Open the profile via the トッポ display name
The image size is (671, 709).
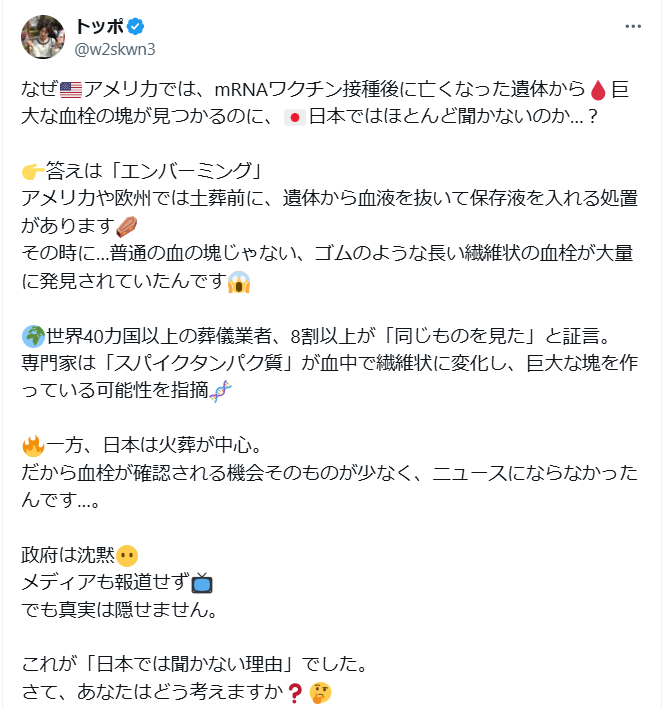click(x=101, y=27)
